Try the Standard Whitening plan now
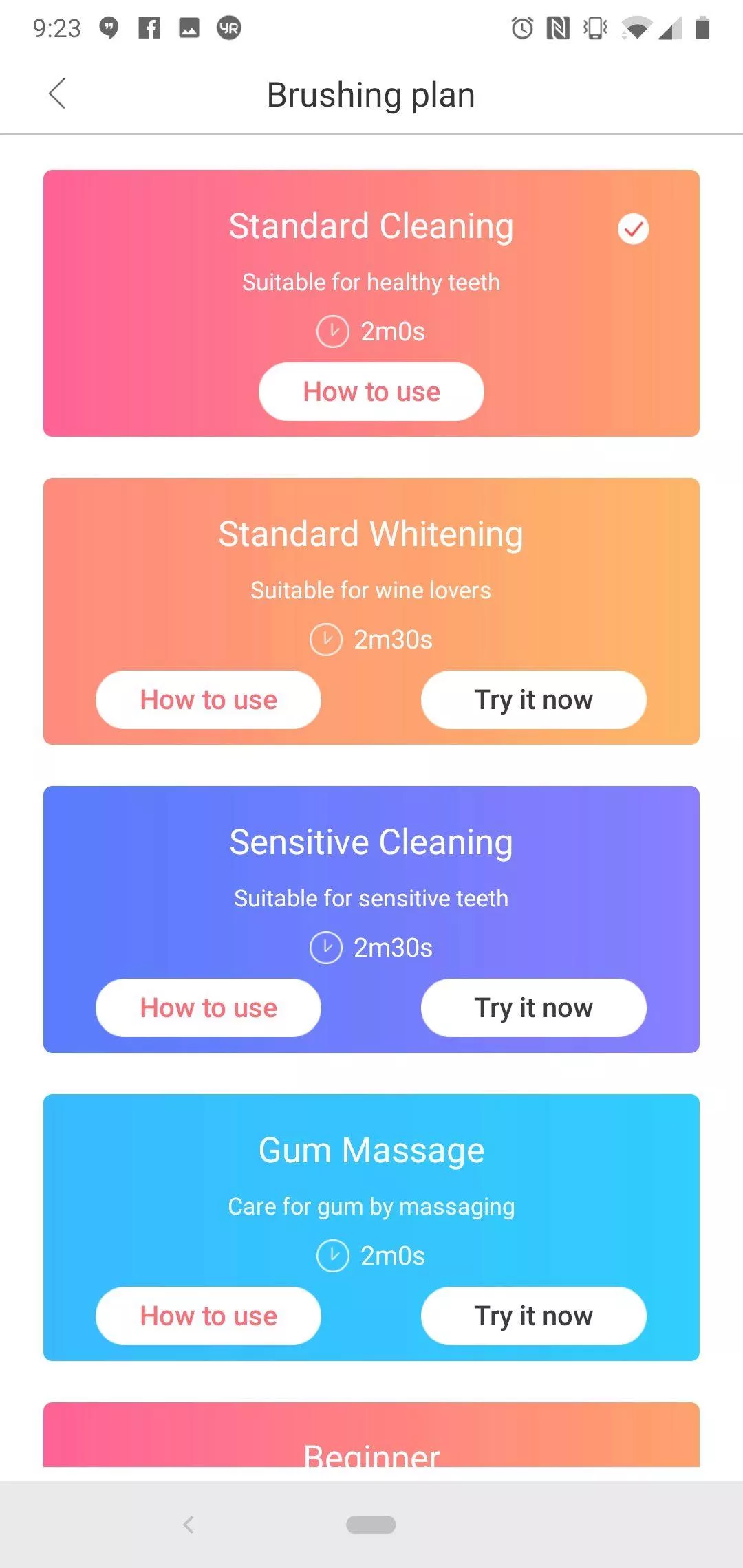Image resolution: width=743 pixels, height=1568 pixels. point(534,699)
